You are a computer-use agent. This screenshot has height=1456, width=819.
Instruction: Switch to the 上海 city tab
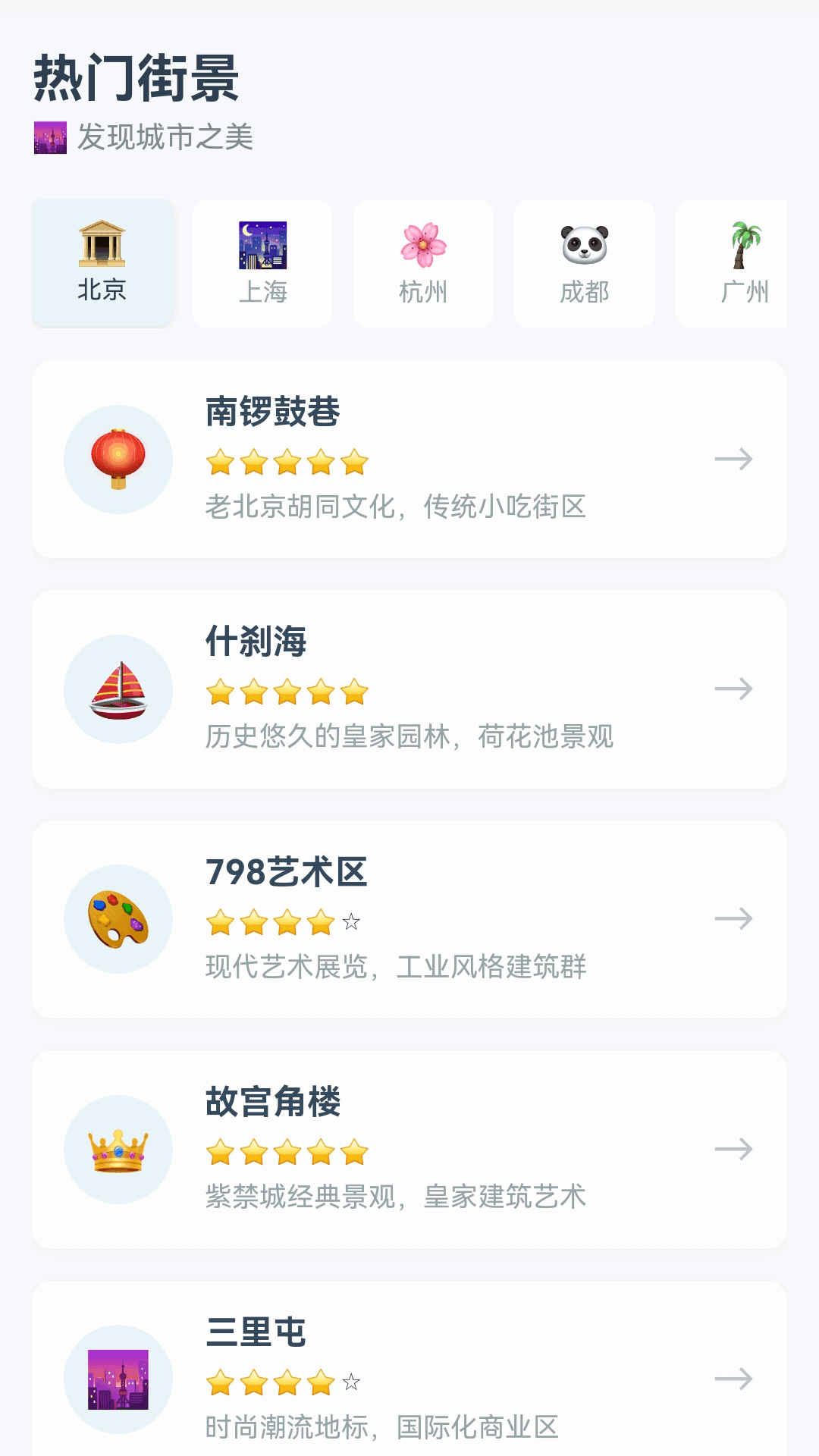[x=262, y=263]
